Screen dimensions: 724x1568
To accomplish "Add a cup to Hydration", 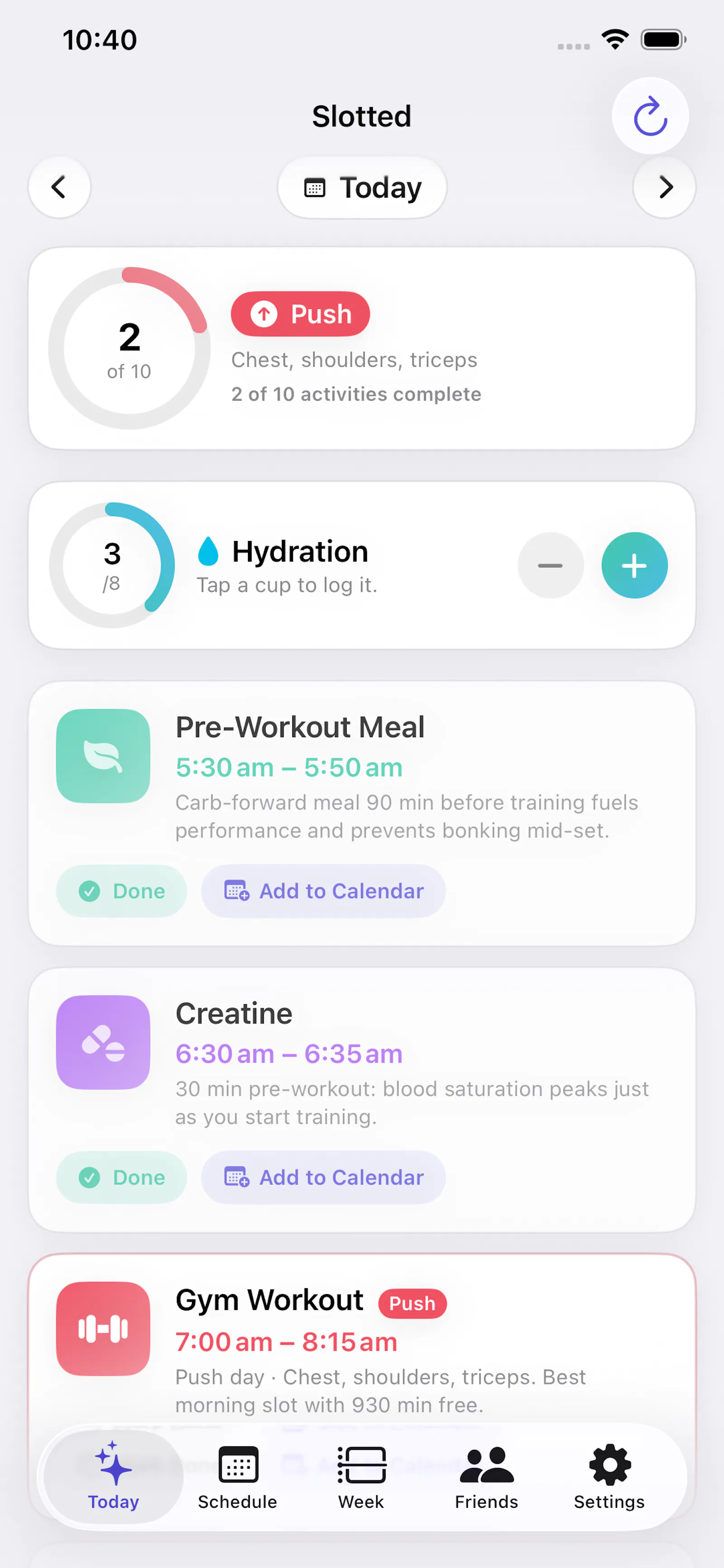I will (634, 566).
